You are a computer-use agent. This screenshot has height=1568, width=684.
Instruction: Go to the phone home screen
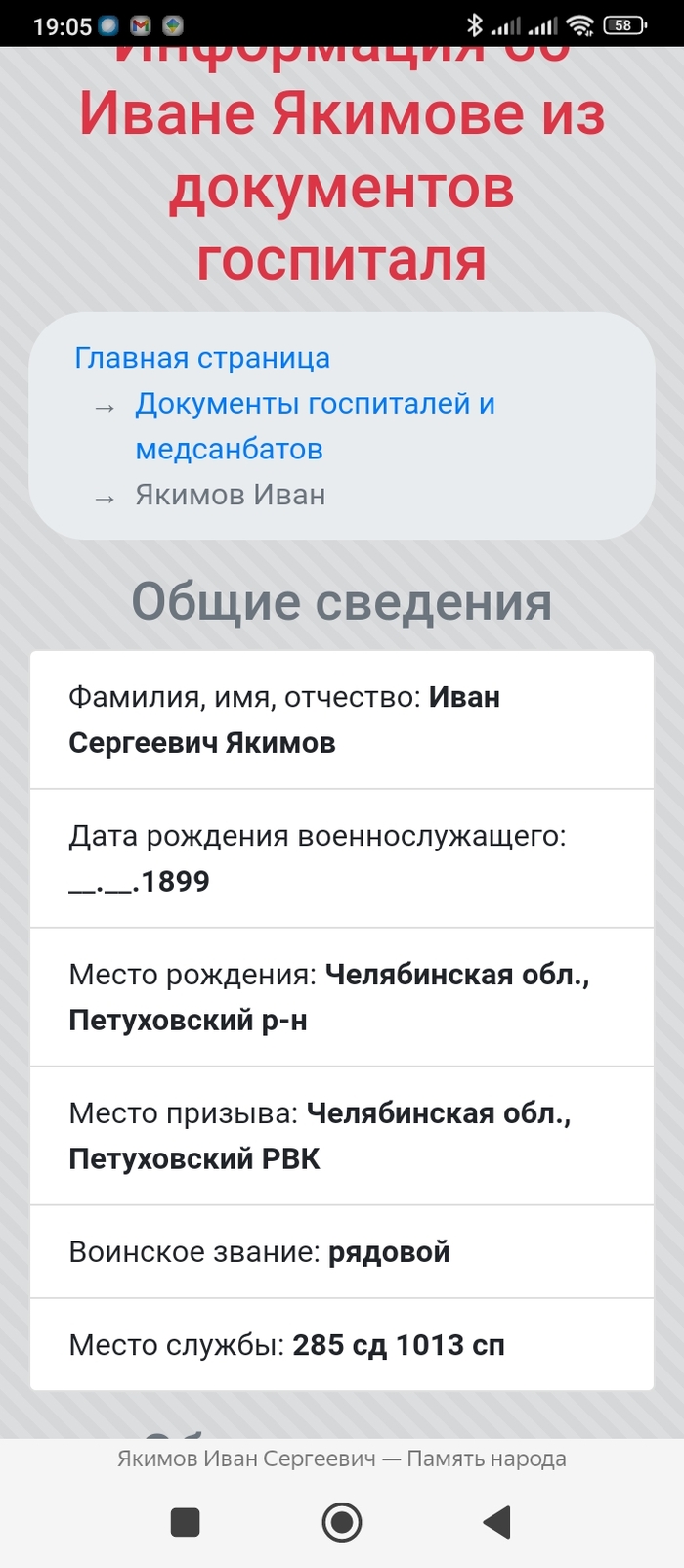click(342, 1522)
